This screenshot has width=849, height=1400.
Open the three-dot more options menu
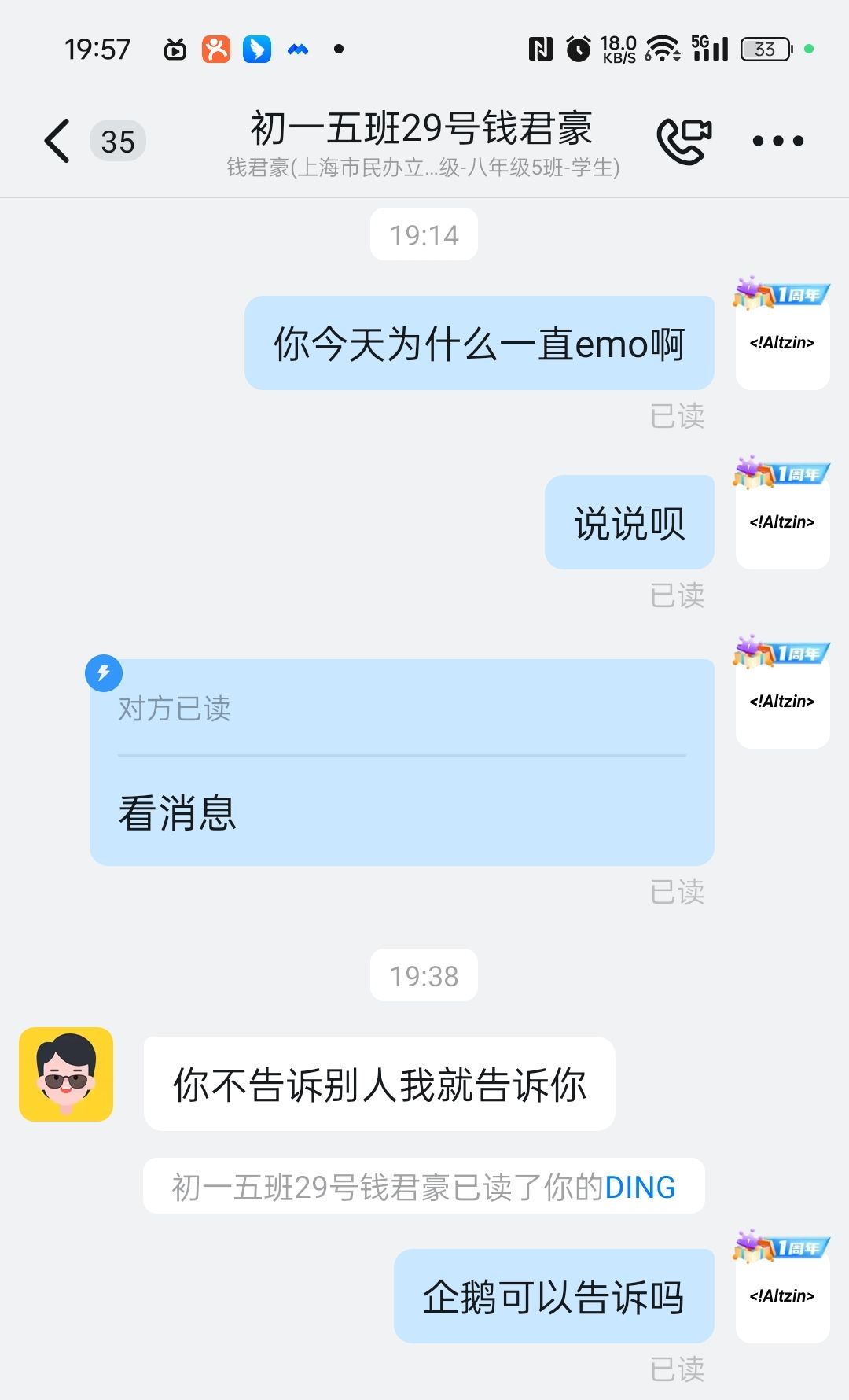coord(777,142)
